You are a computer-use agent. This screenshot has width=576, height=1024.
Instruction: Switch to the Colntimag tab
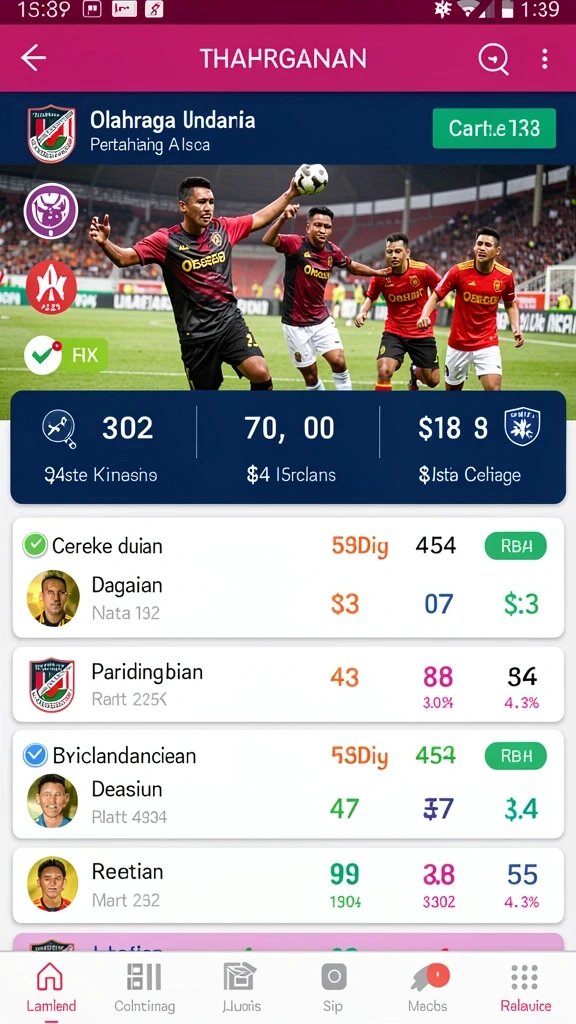pyautogui.click(x=144, y=987)
